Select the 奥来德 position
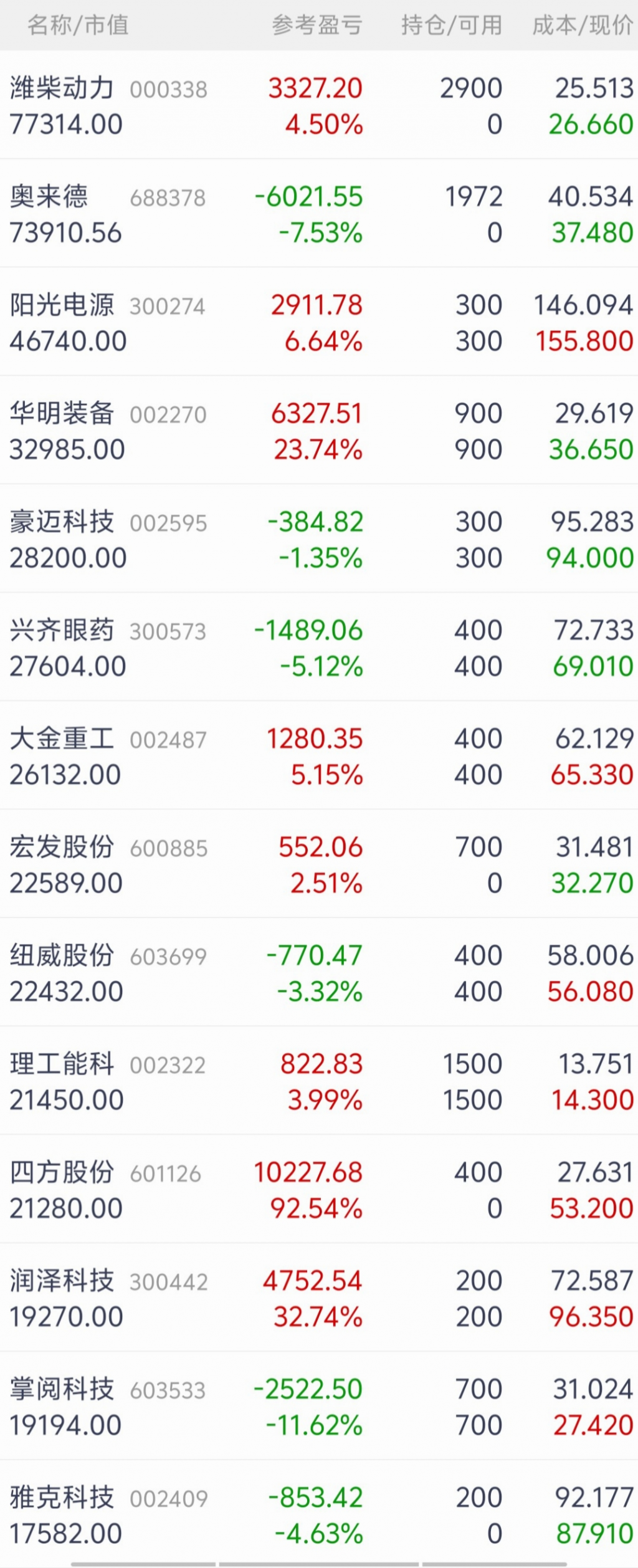Screen dimensions: 638x1568 (319, 214)
